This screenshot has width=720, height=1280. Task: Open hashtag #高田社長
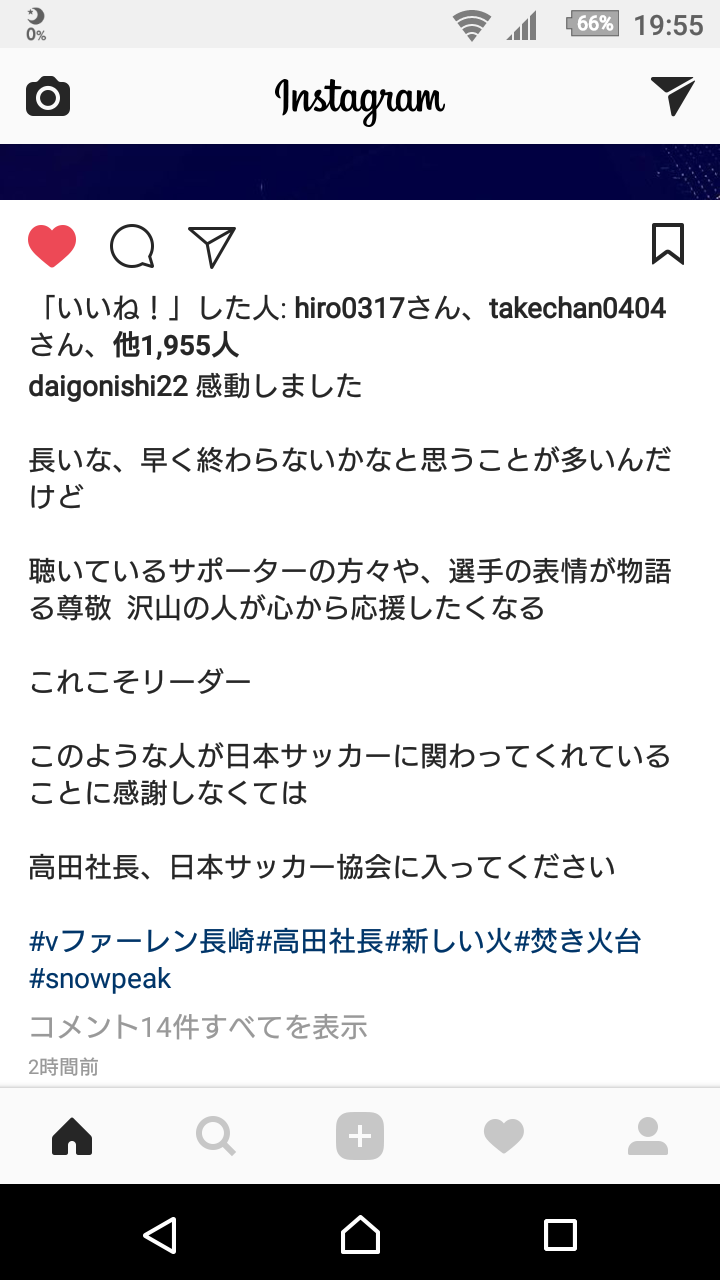[x=321, y=941]
